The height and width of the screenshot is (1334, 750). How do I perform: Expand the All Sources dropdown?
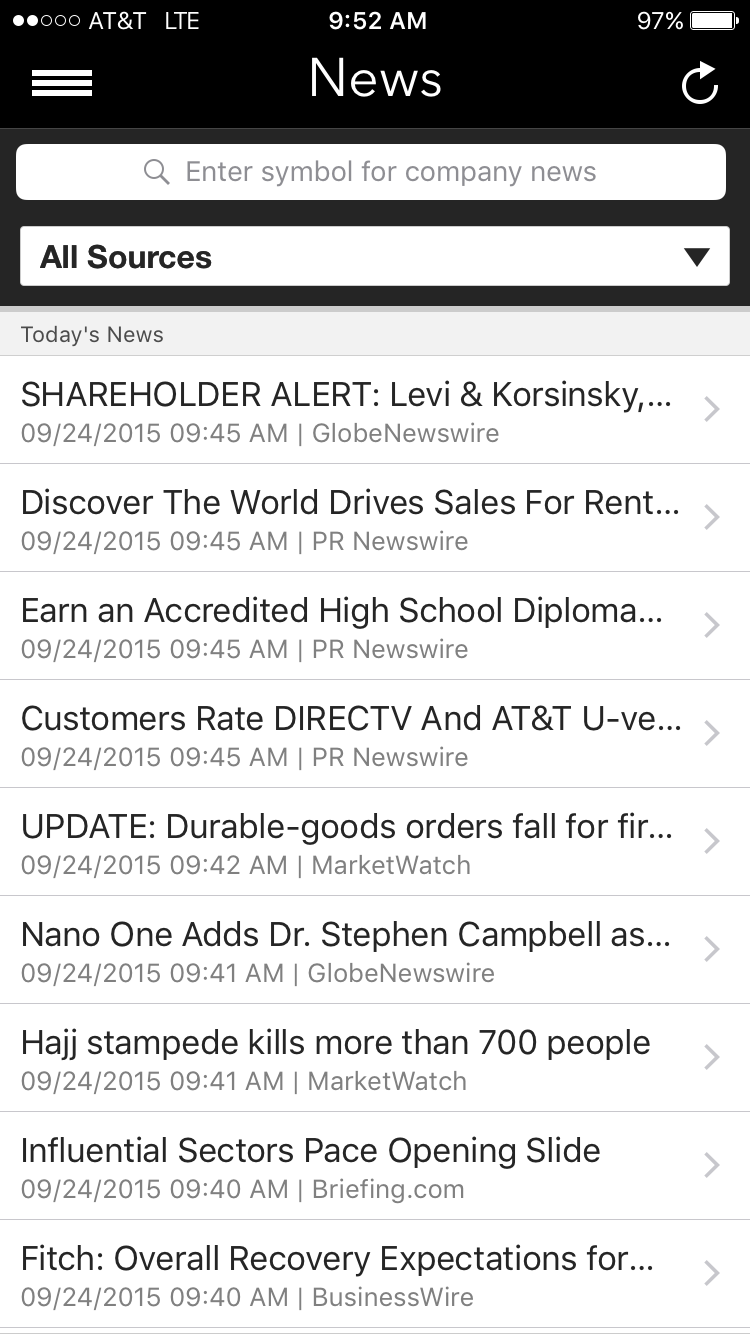375,257
